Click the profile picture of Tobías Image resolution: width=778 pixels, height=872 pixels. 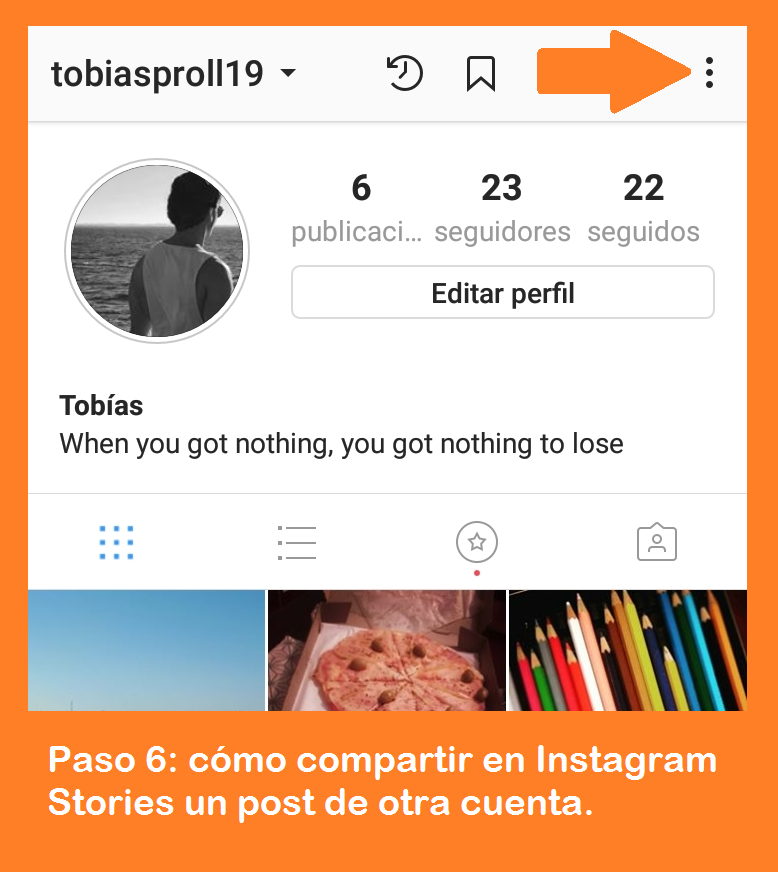(157, 250)
